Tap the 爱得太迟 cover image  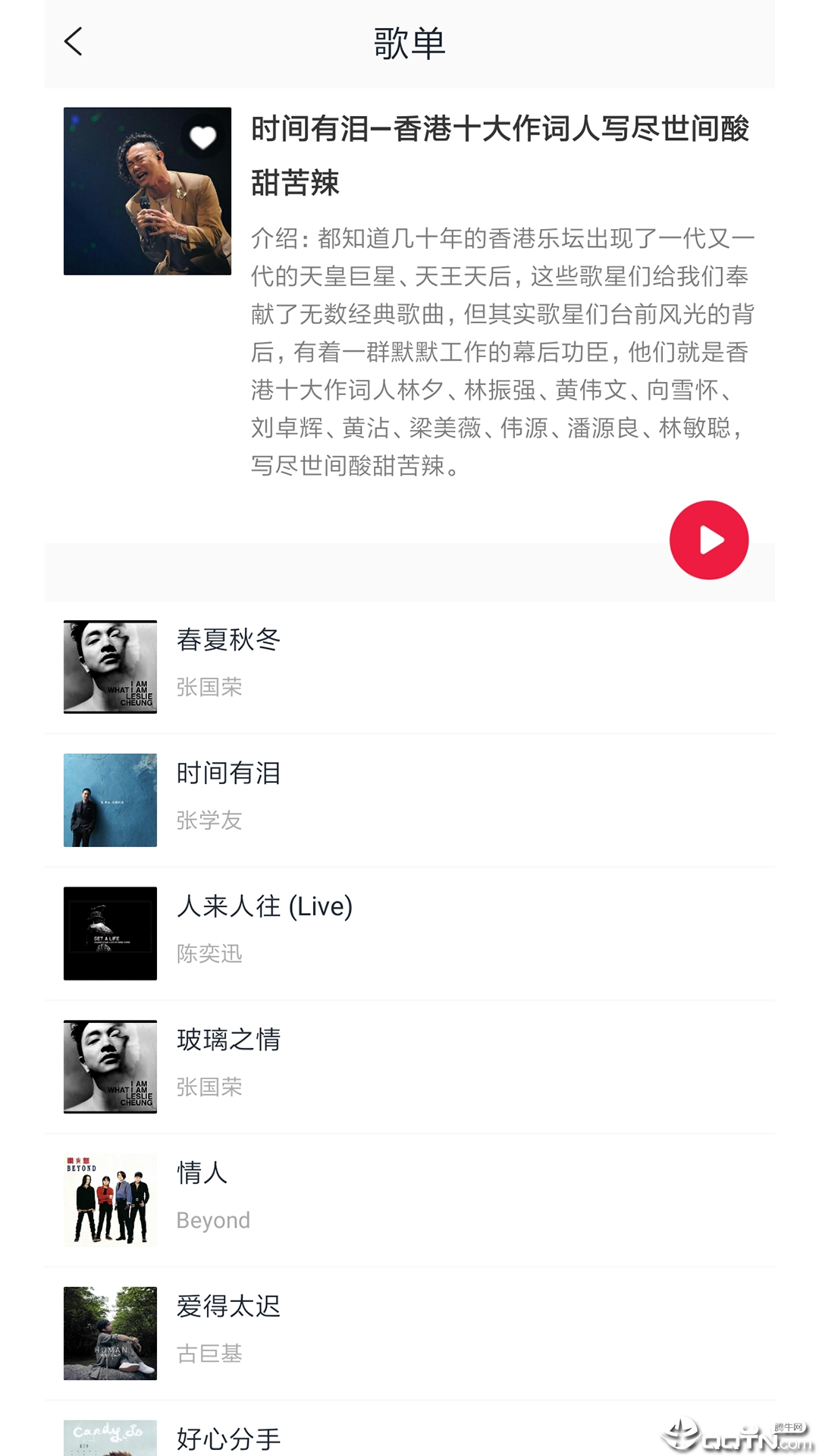click(x=109, y=1332)
